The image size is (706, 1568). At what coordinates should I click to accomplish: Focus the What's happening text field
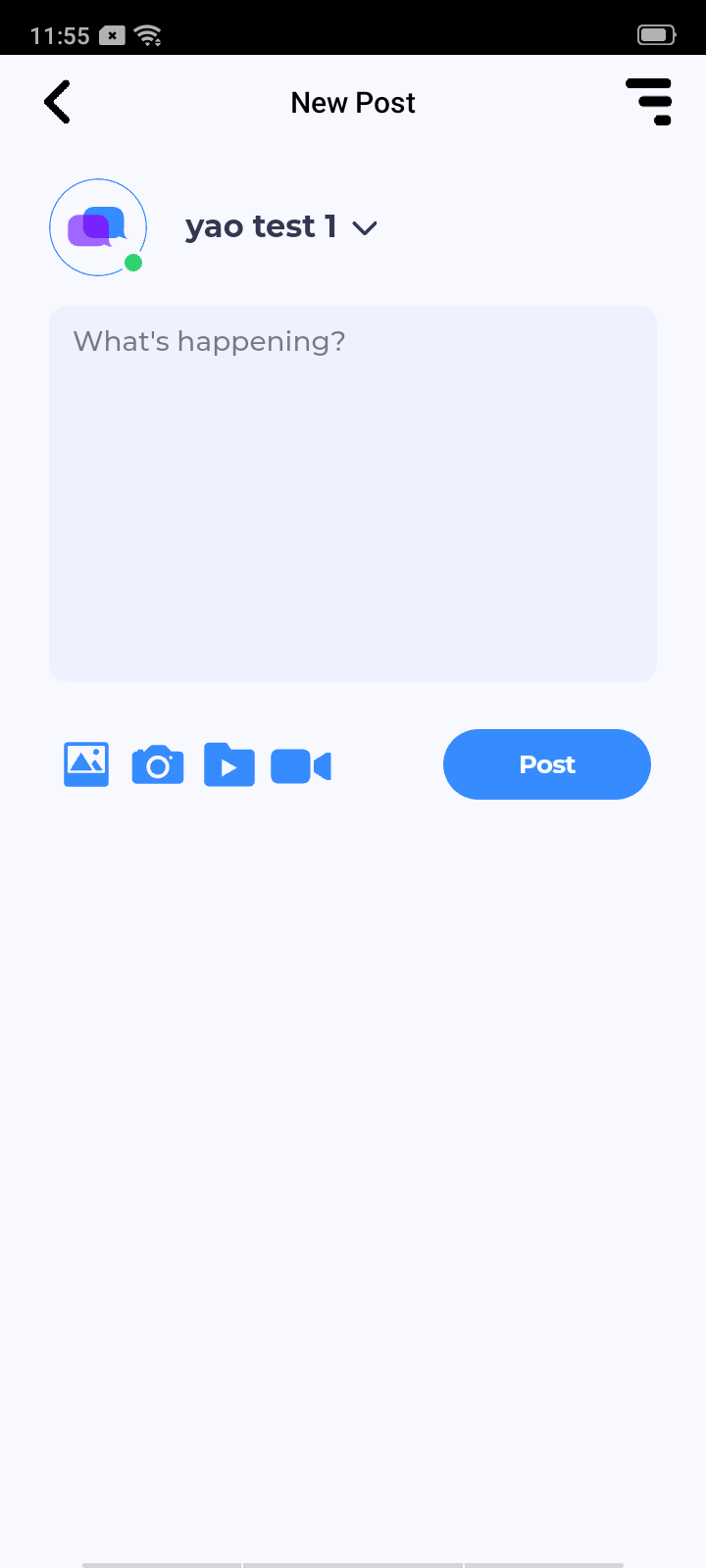[353, 493]
